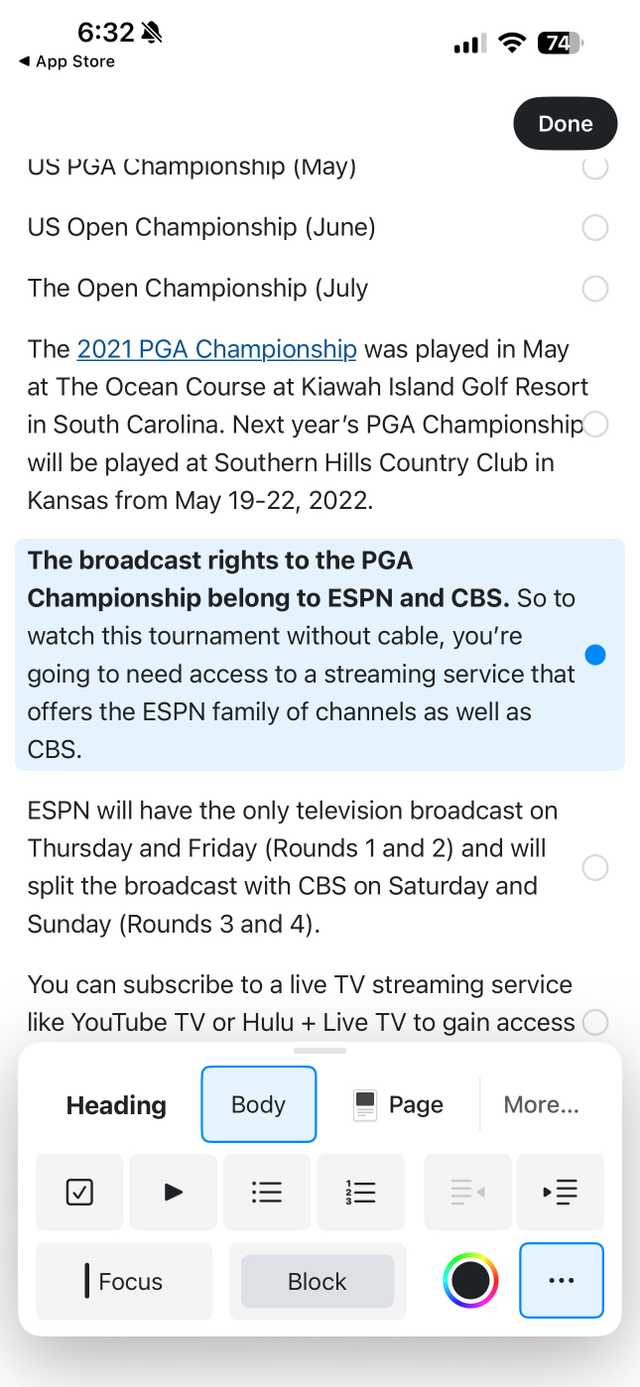Convert the block to a Page
The height and width of the screenshot is (1387, 640).
click(398, 1105)
